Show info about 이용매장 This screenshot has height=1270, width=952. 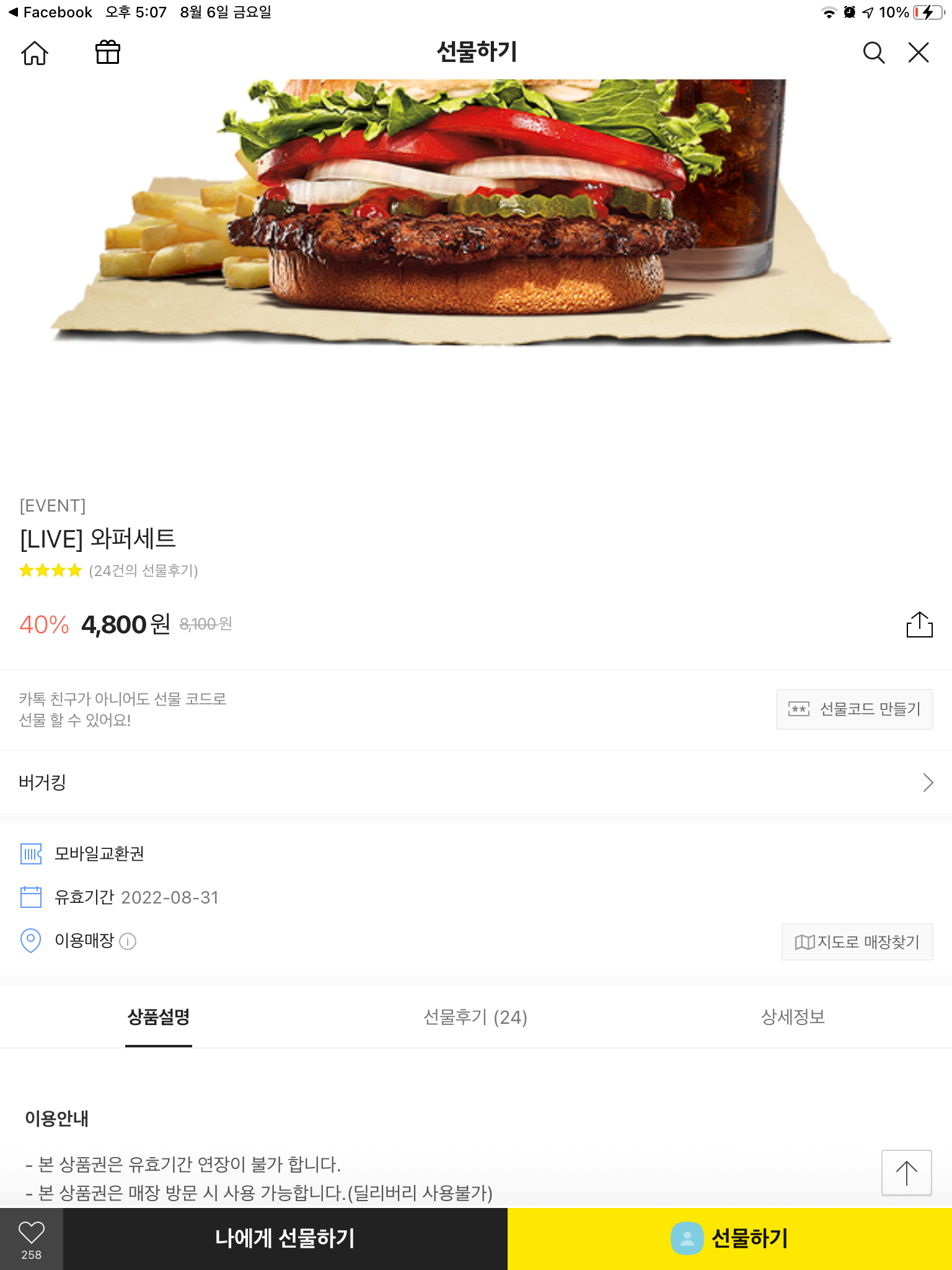128,941
